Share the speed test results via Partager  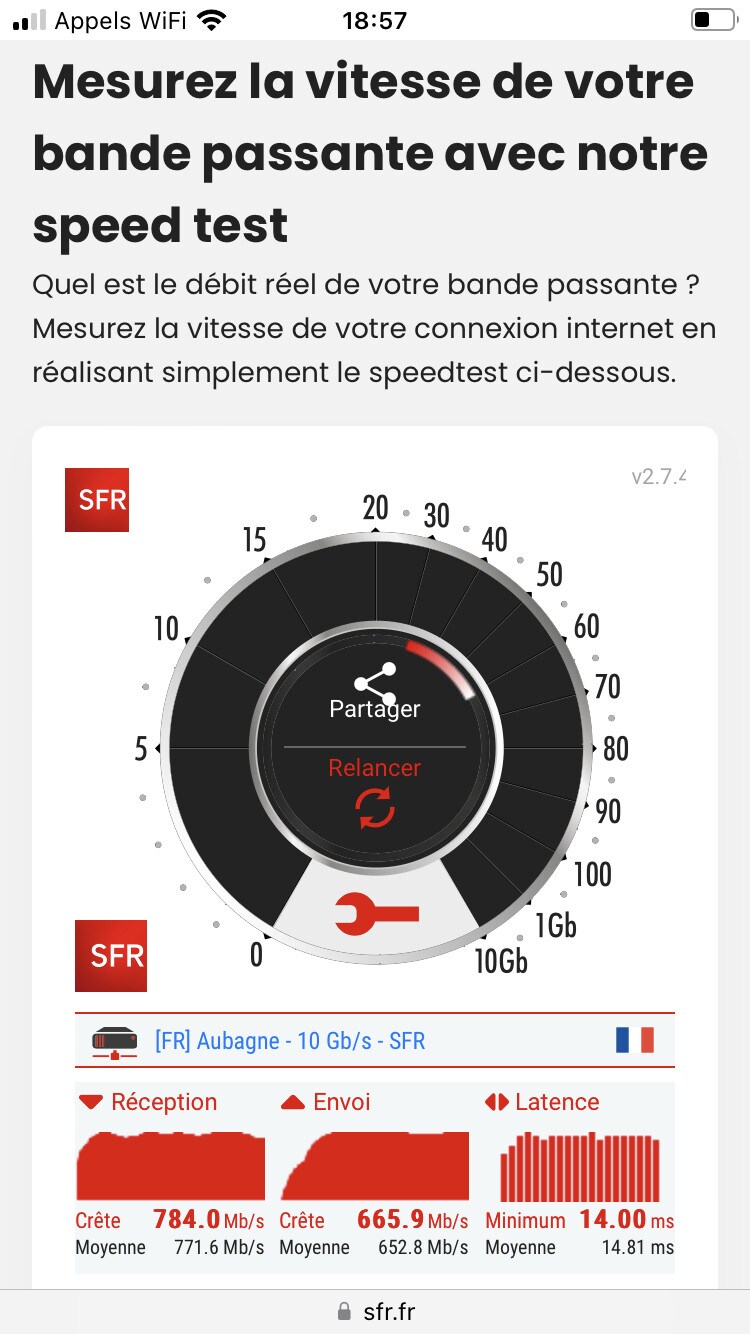(375, 692)
